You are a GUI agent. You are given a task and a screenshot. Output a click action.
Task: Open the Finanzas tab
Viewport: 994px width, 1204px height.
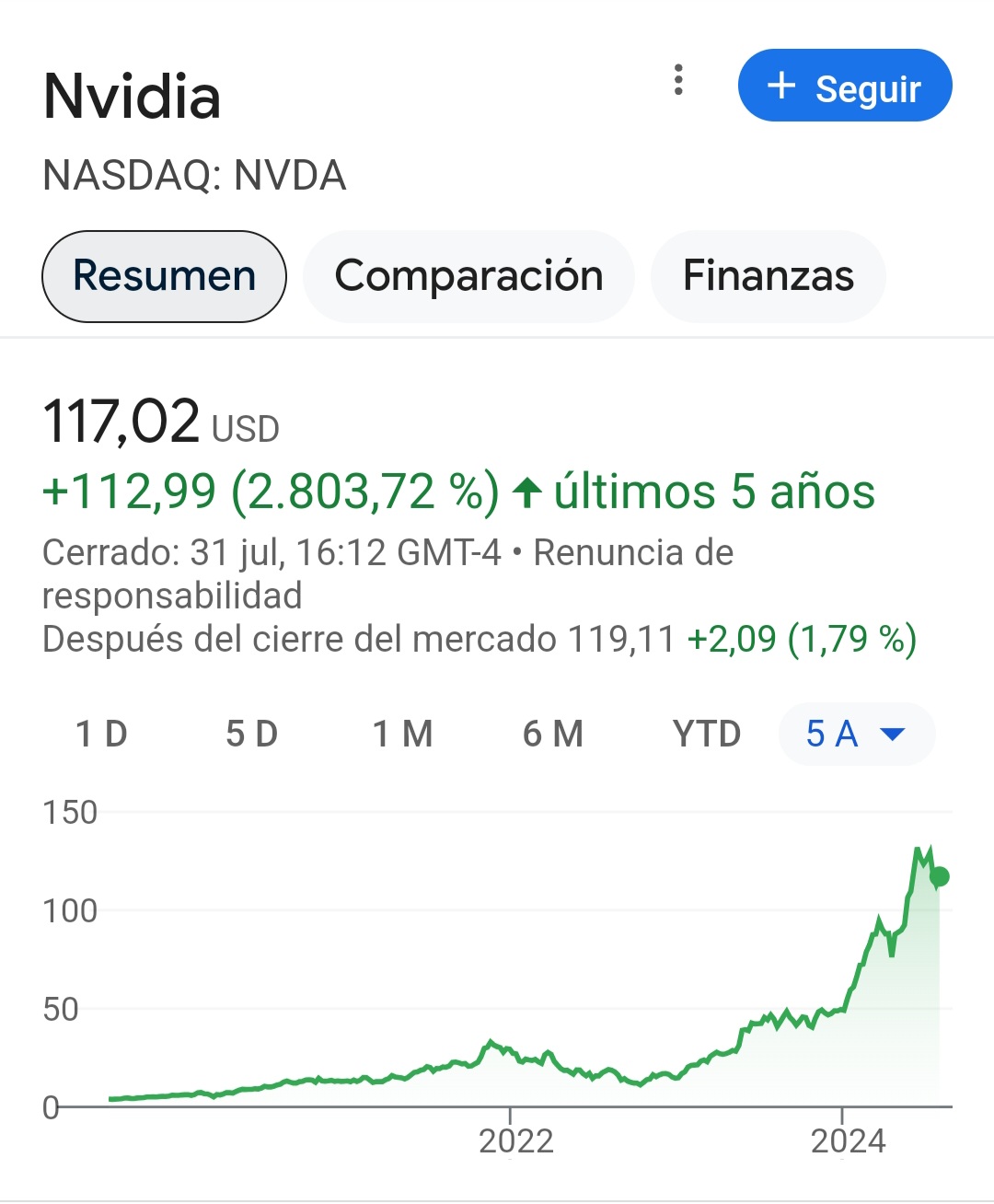click(x=768, y=276)
